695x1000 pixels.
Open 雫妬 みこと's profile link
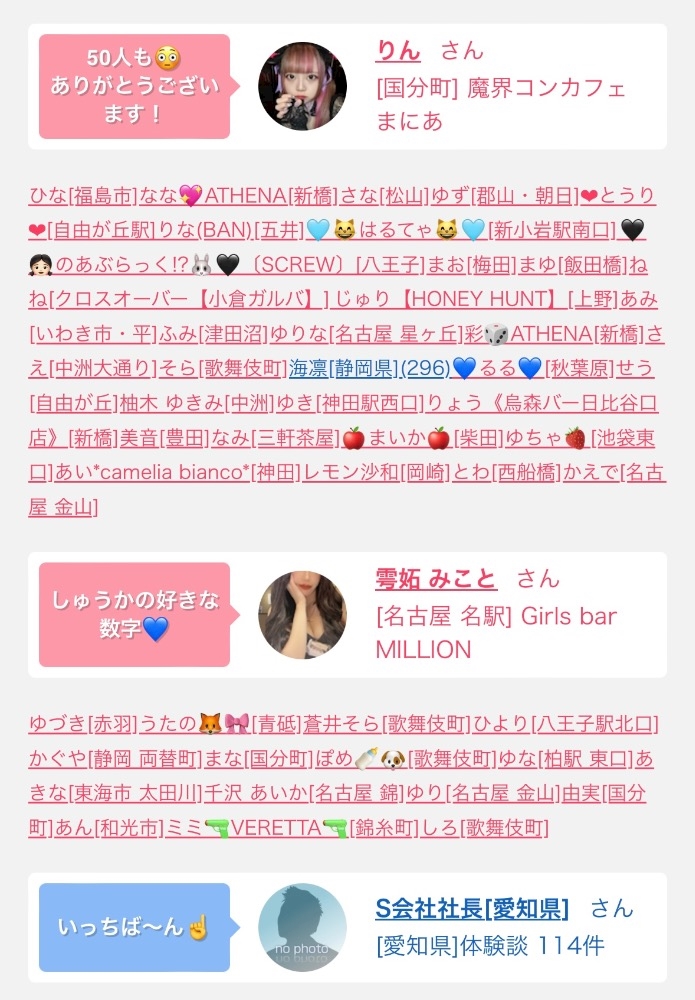435,578
